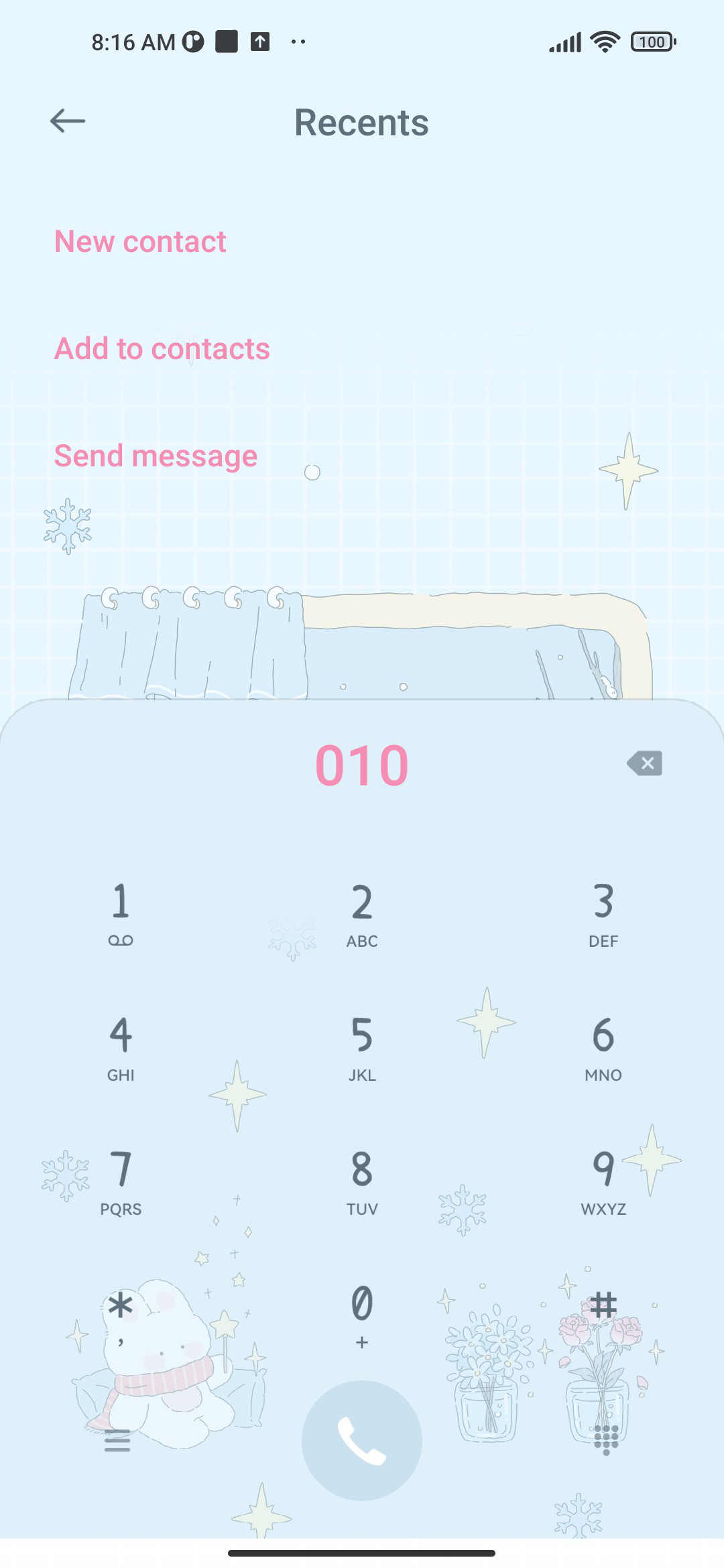The height and width of the screenshot is (1568, 724).
Task: Tap the 5 JKL key
Action: coord(362,1049)
